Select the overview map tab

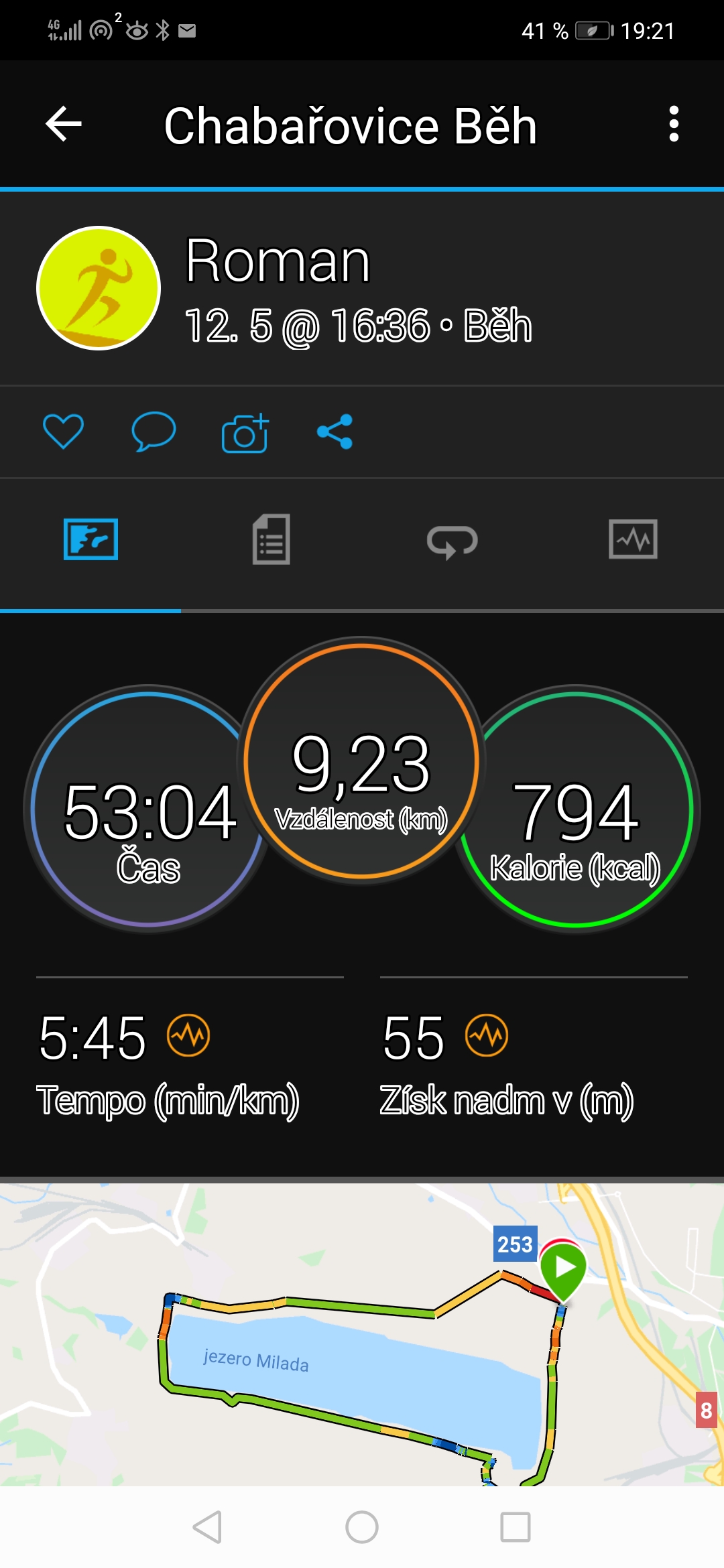pos(90,539)
